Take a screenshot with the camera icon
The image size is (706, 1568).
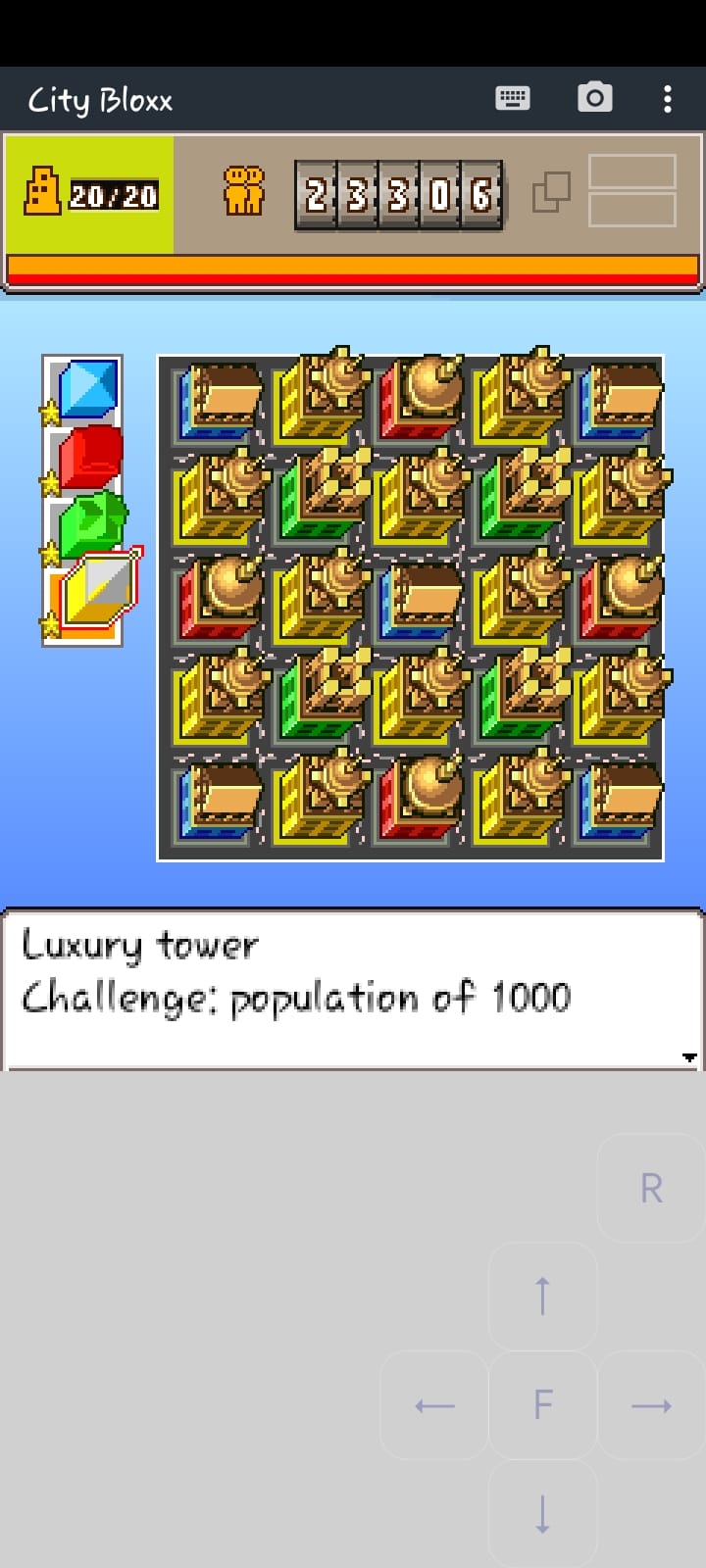[594, 98]
